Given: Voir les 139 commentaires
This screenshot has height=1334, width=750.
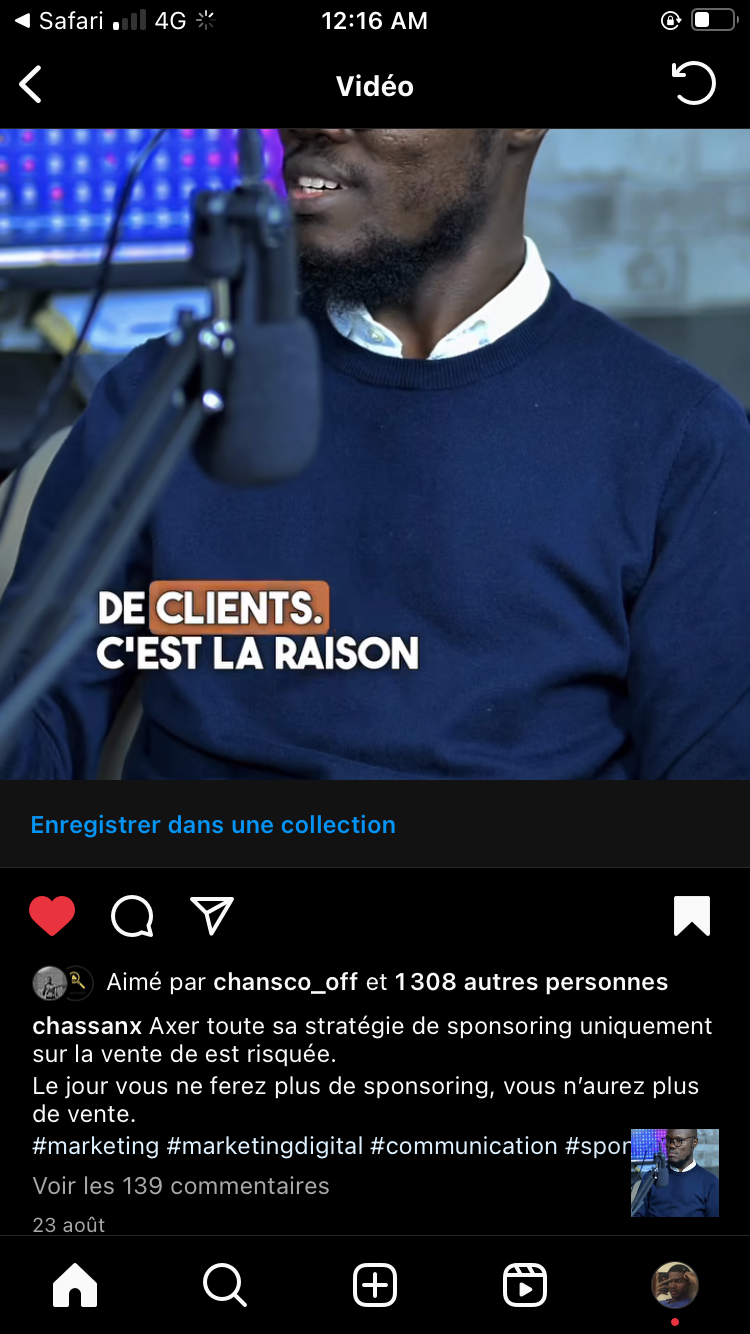Looking at the screenshot, I should (x=181, y=1186).
